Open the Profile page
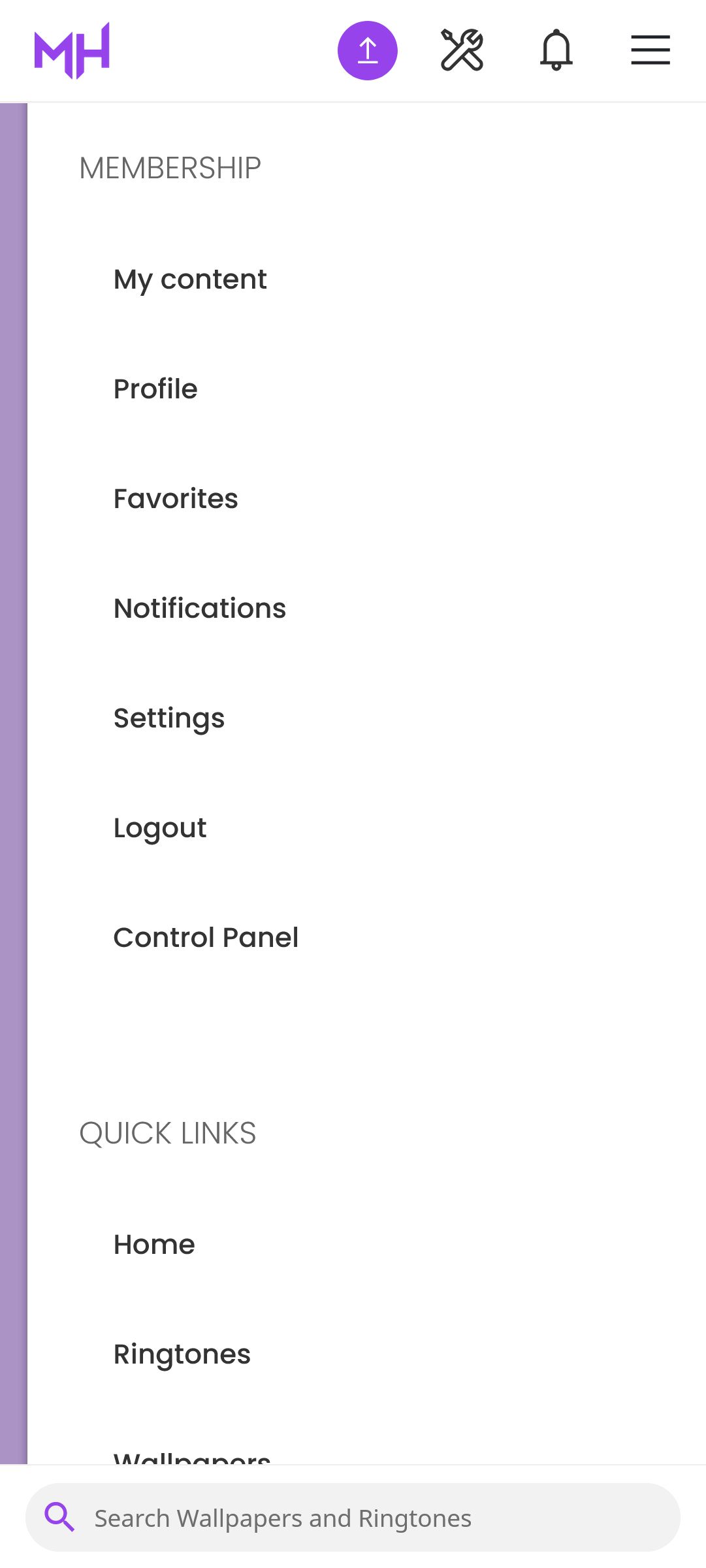The image size is (706, 1568). (155, 389)
